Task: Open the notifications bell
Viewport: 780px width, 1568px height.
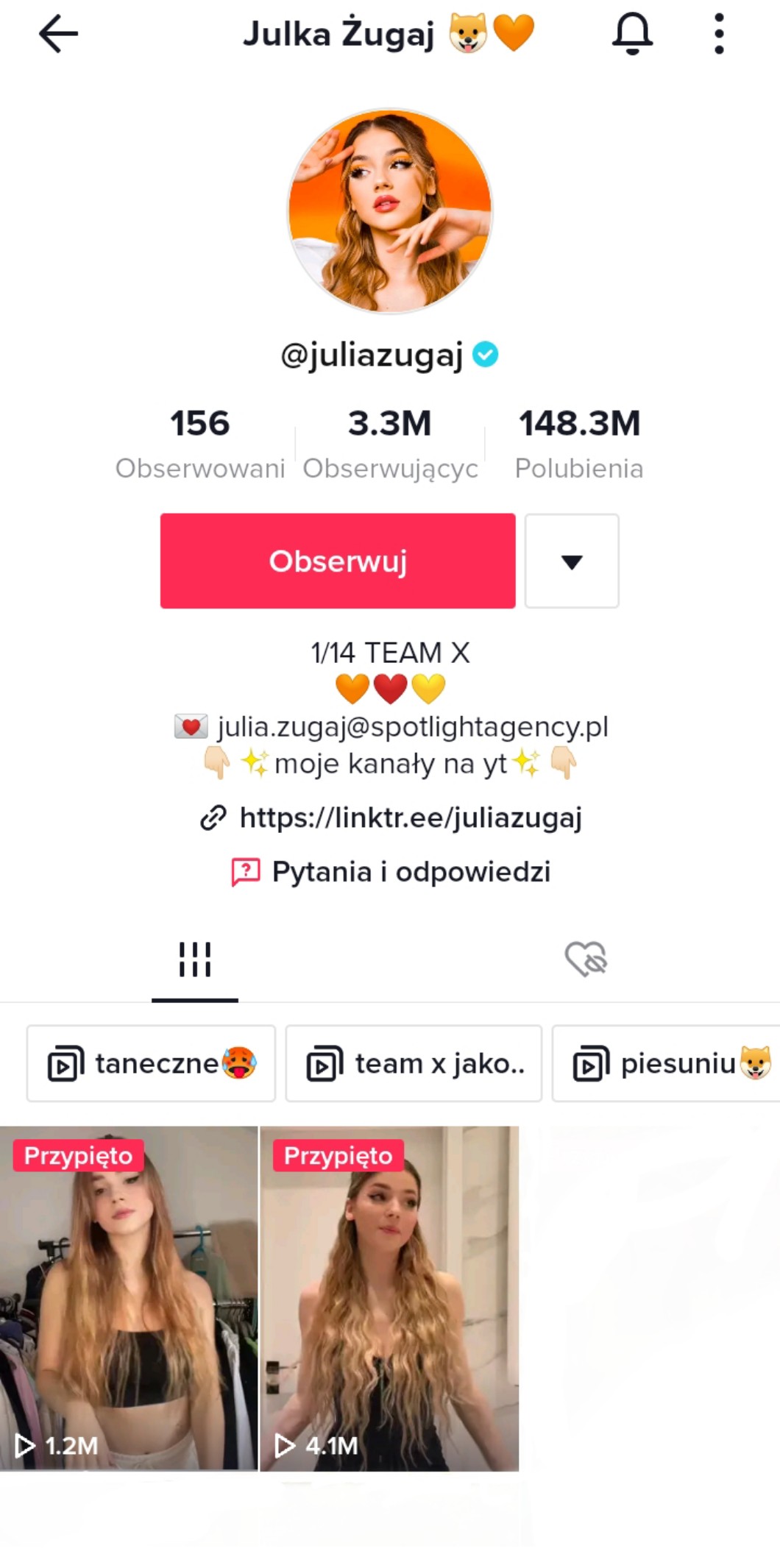Action: pos(632,34)
